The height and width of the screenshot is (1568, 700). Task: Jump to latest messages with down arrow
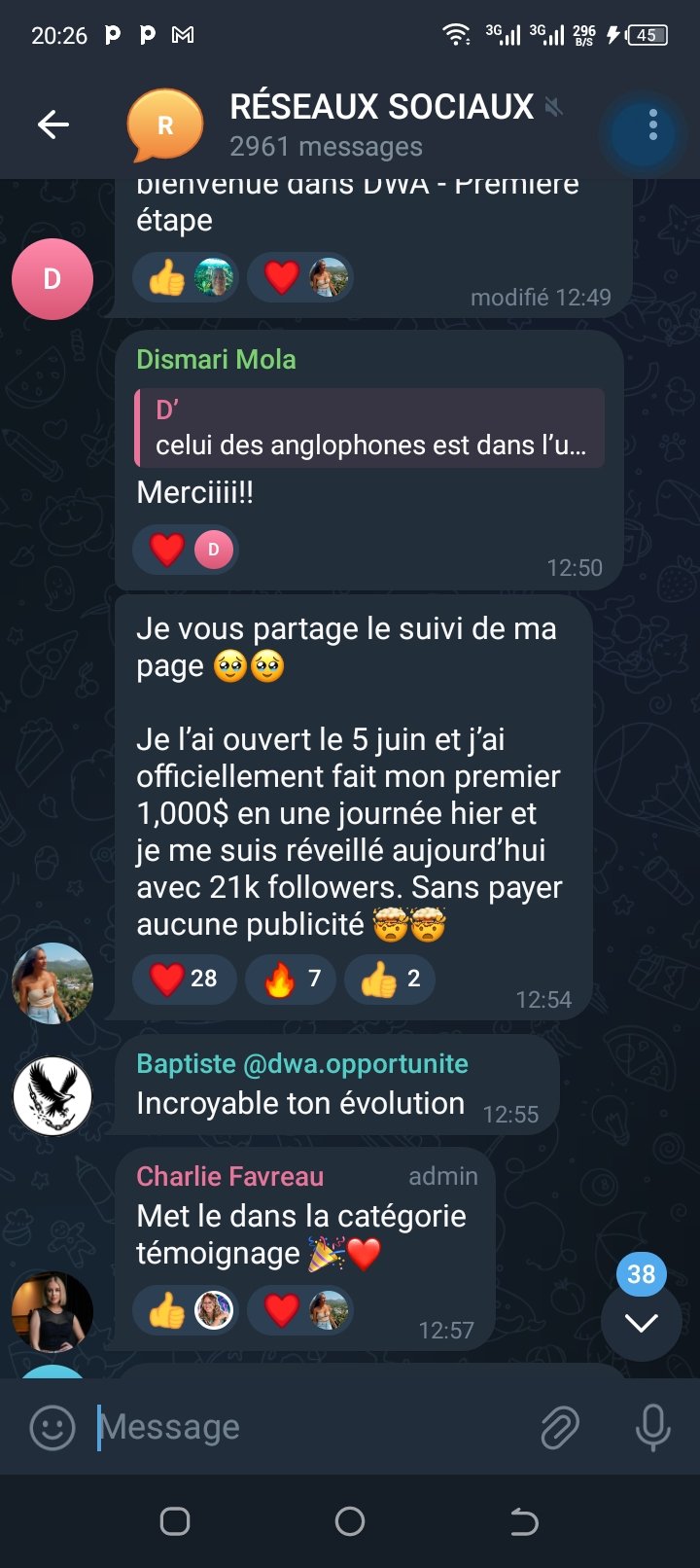coord(641,1322)
